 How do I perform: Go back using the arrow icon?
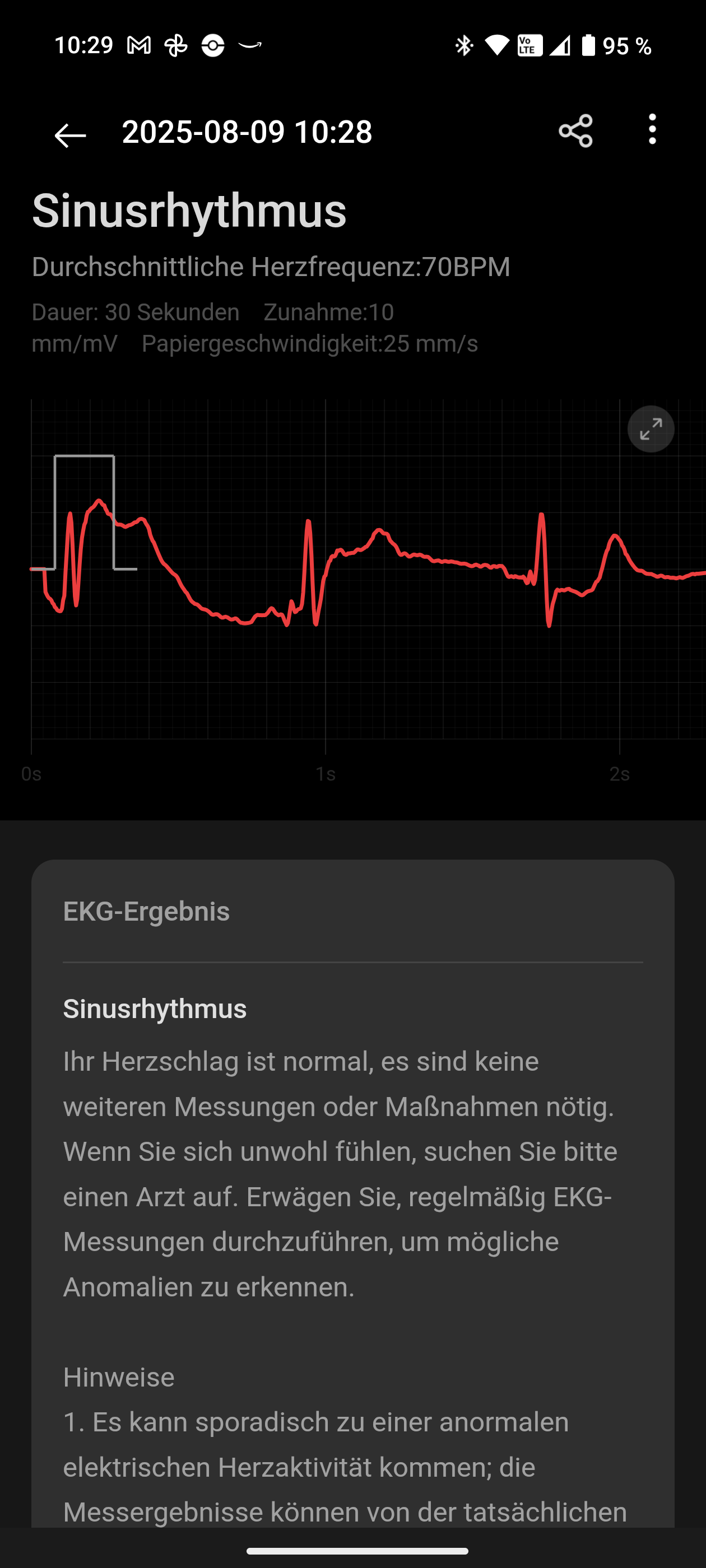click(70, 135)
